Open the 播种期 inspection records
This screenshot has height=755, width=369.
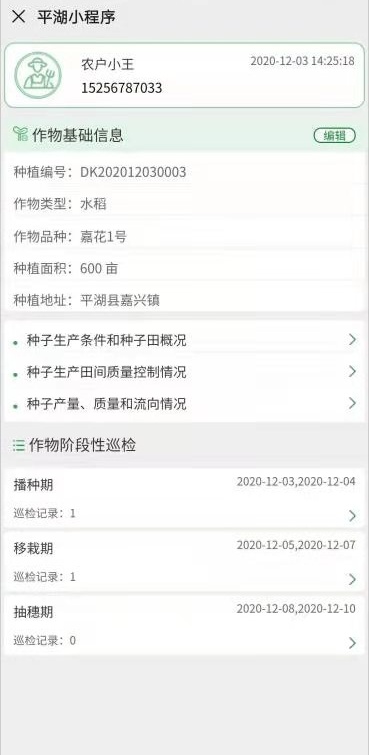[184, 498]
